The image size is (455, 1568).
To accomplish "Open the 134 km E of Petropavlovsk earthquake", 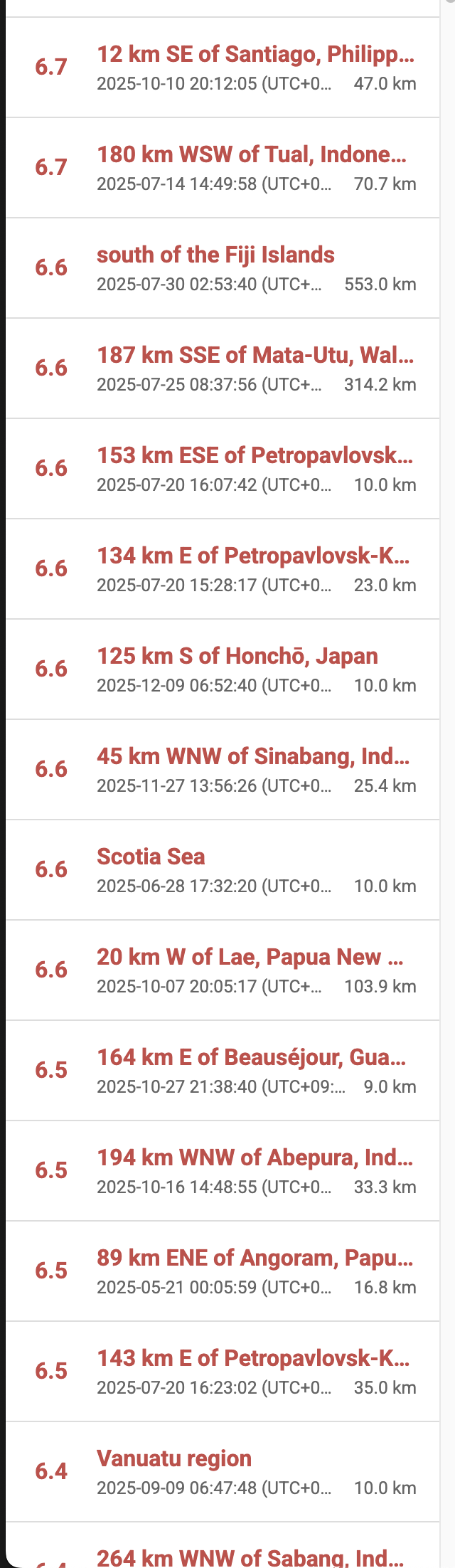I will [253, 556].
